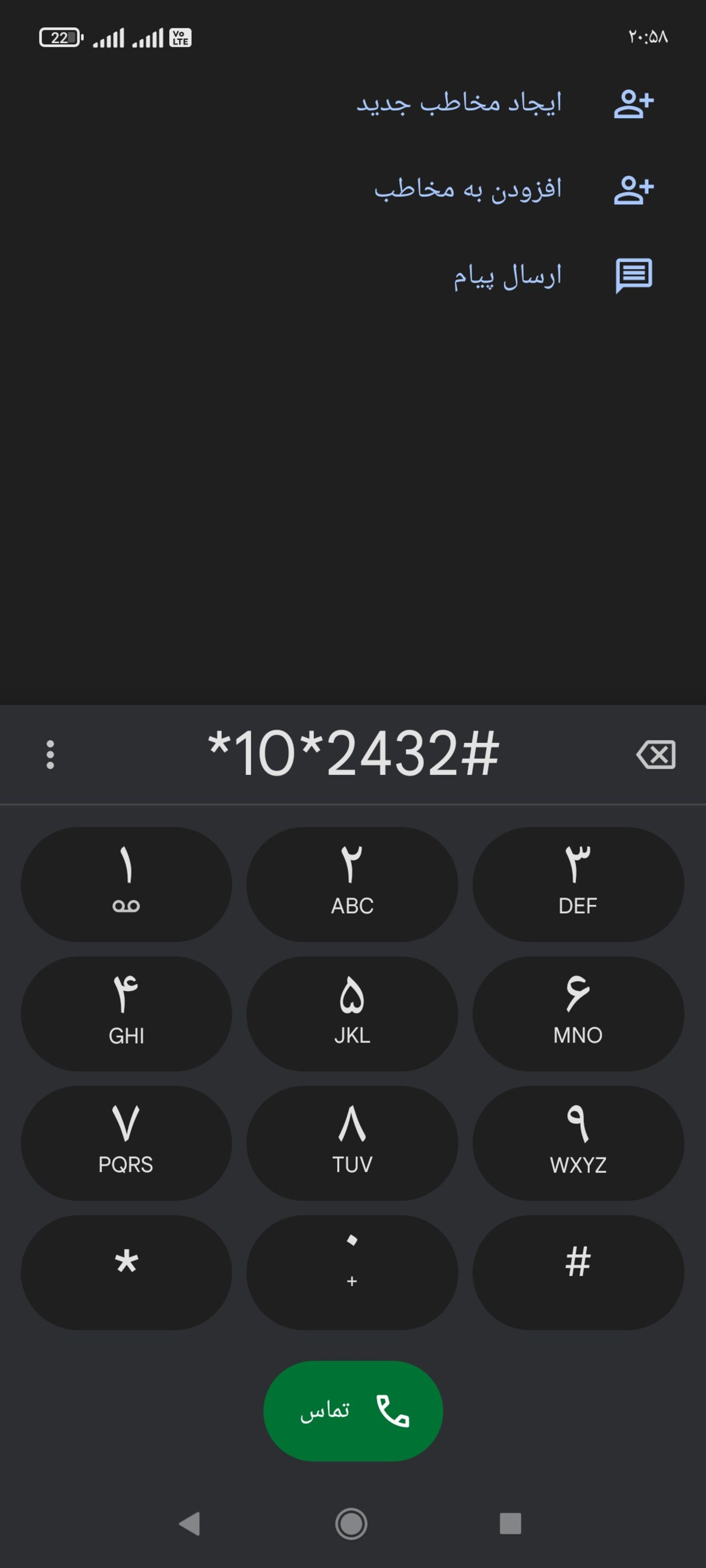Tap the ۳ DEF key
The image size is (706, 1568).
click(x=577, y=884)
